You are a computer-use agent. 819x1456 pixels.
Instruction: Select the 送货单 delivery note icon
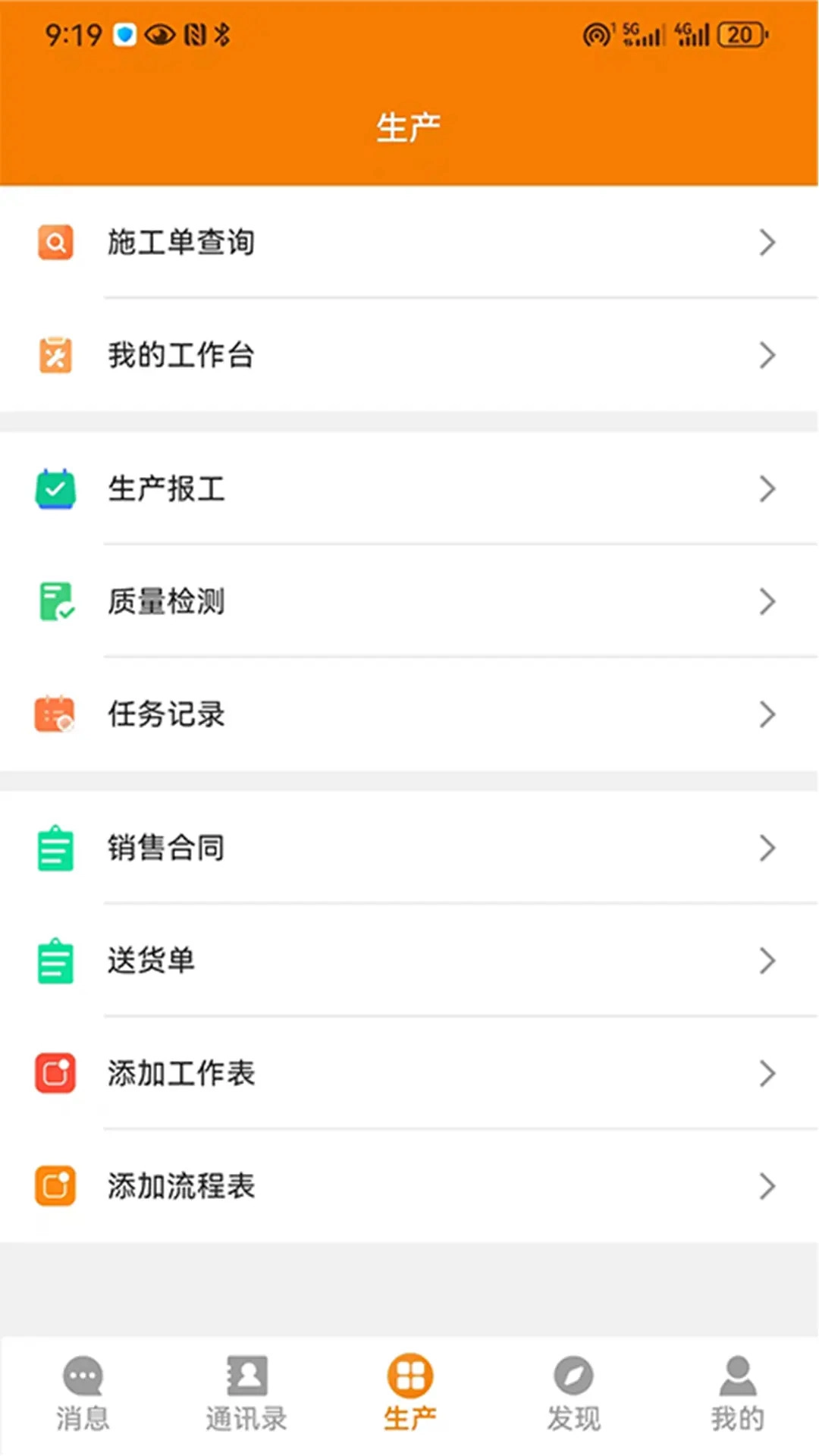pos(54,961)
